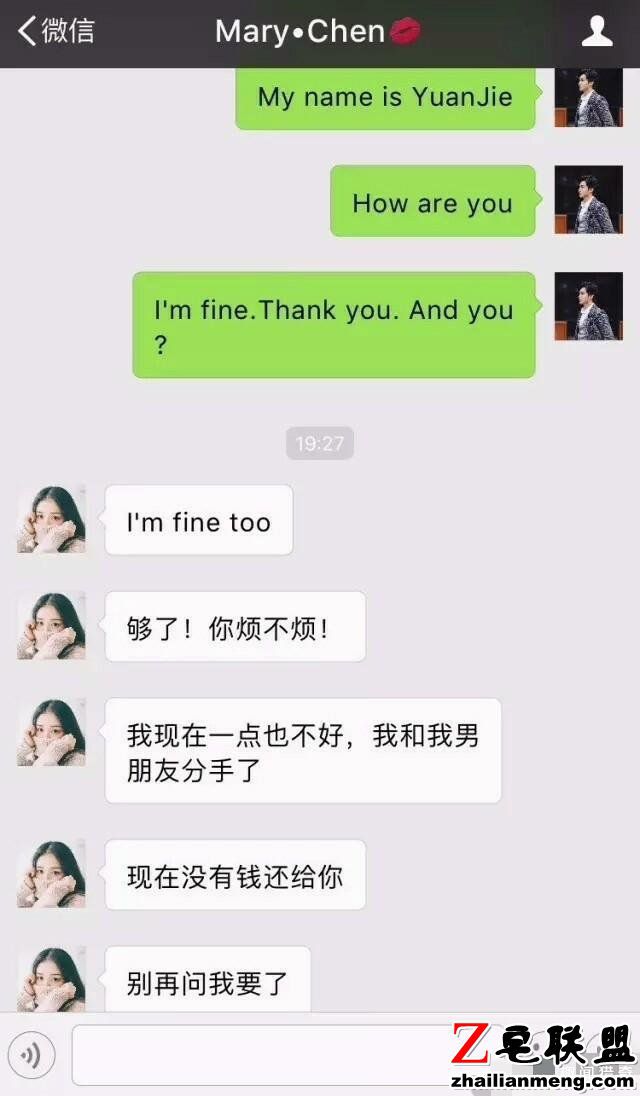Screen dimensions: 640x1096
Task: Tap the avatar beside "My name is YuanJie"
Action: point(589,98)
